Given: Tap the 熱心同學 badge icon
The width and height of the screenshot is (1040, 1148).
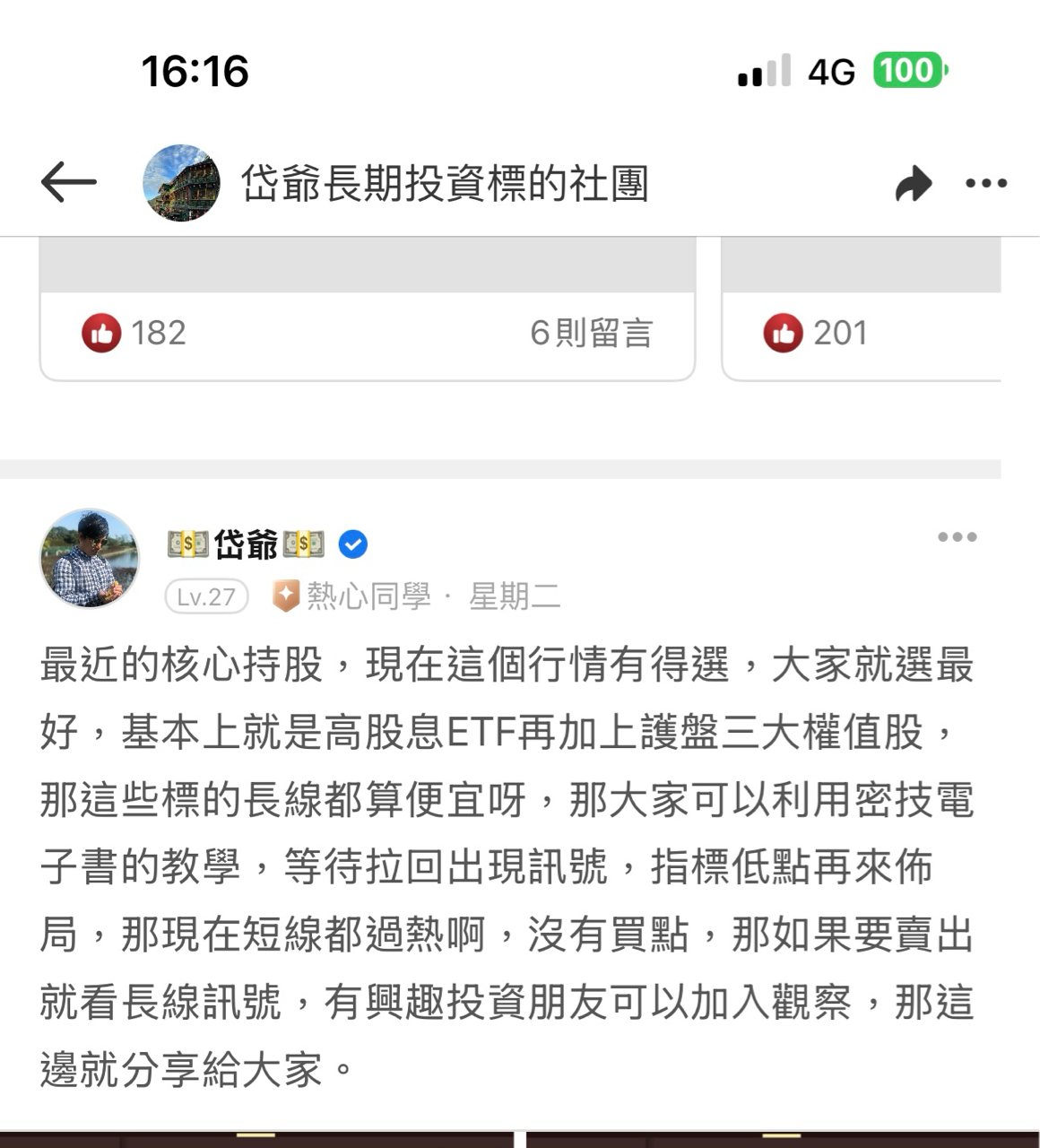Looking at the screenshot, I should click(x=285, y=594).
